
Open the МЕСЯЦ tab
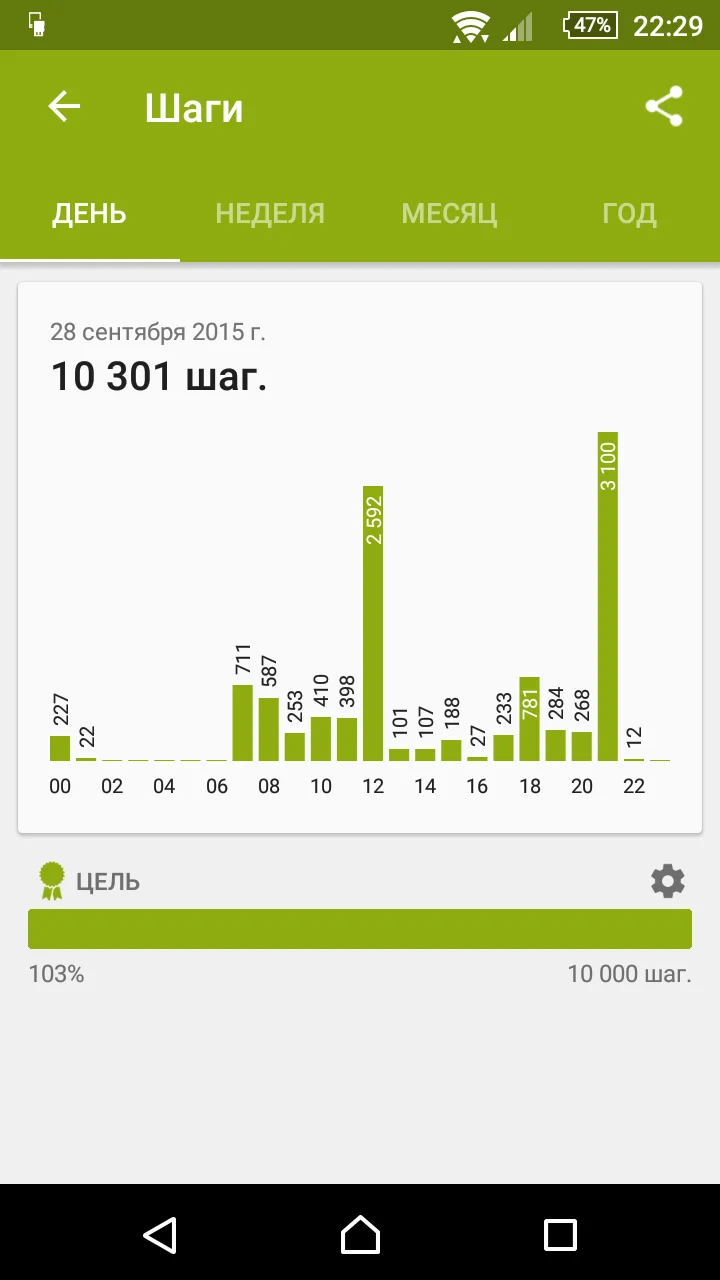(449, 213)
